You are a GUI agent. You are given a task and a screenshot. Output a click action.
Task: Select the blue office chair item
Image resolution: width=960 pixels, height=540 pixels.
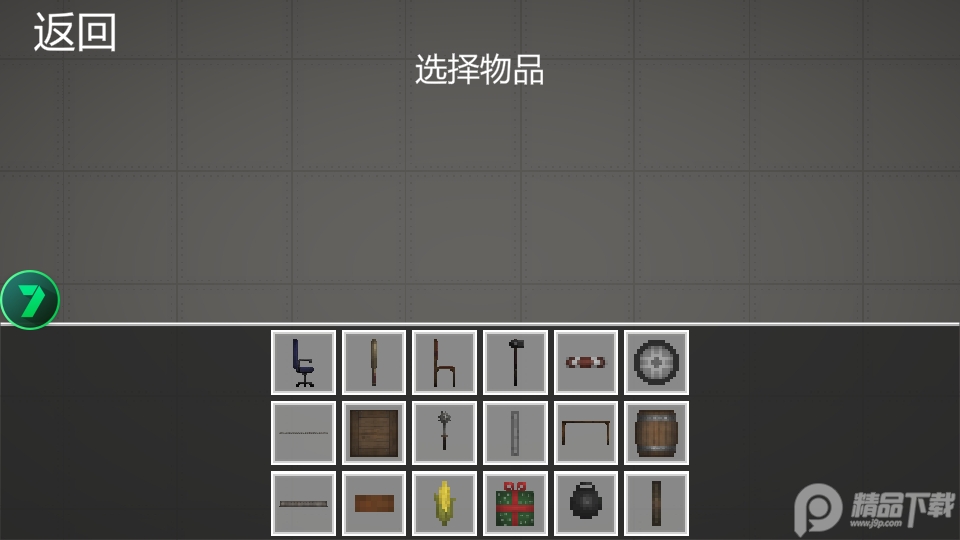[x=303, y=362]
